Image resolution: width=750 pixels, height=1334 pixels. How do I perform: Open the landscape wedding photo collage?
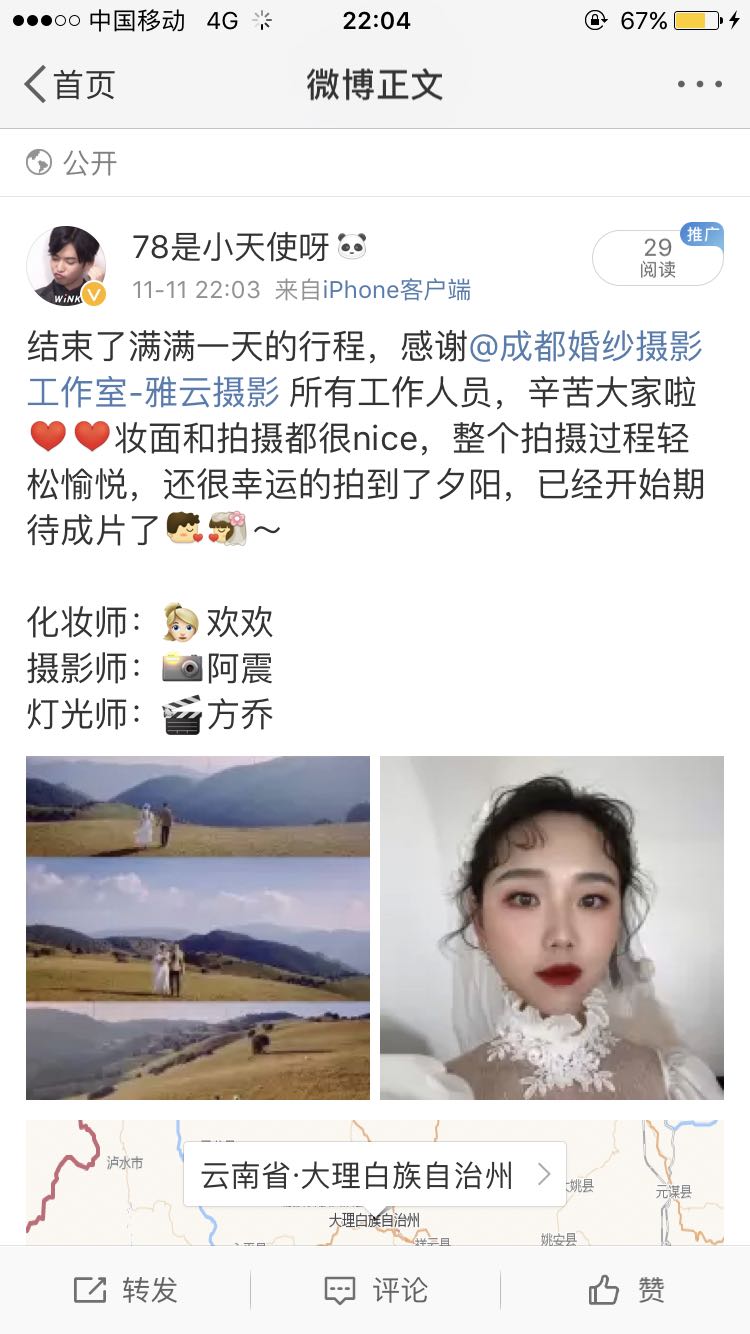[x=198, y=927]
